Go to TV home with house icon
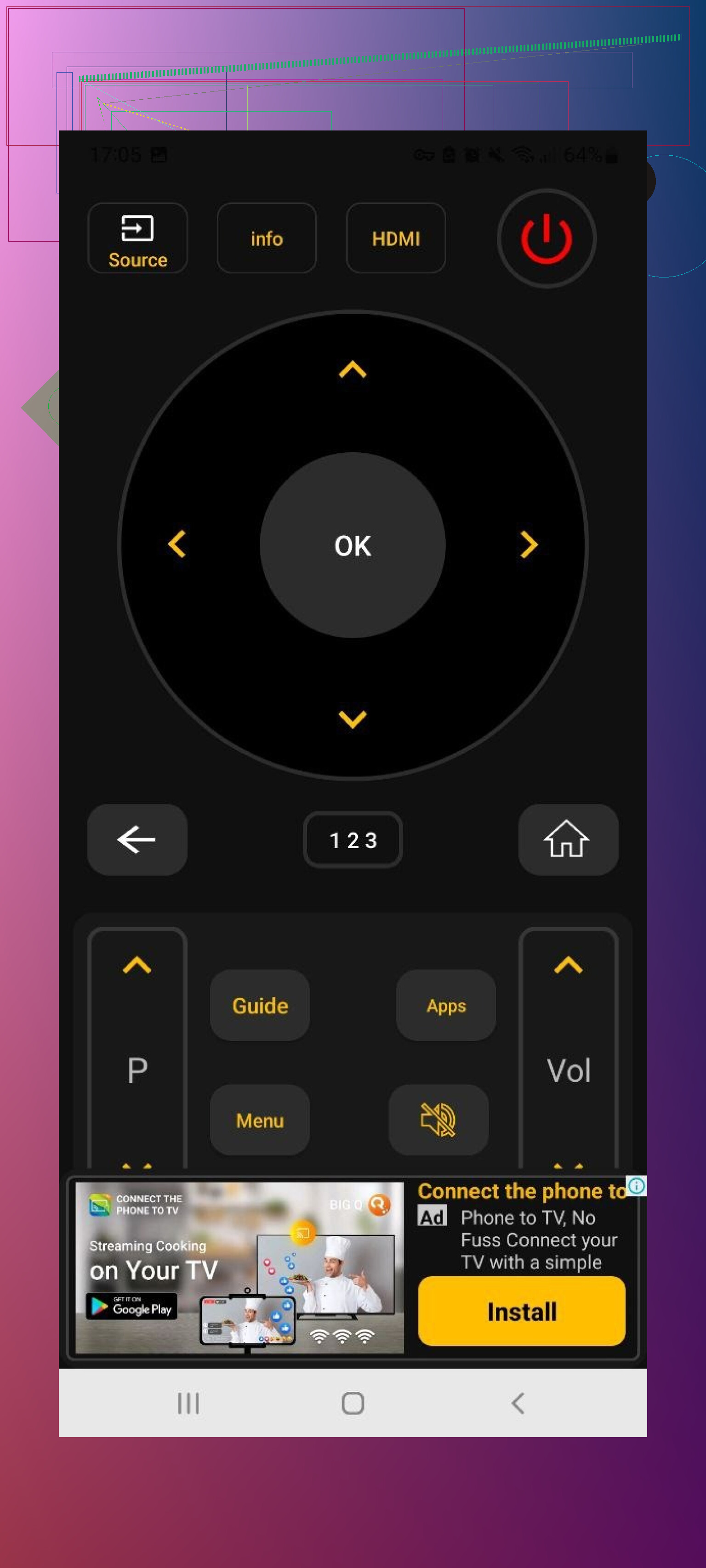 [567, 840]
